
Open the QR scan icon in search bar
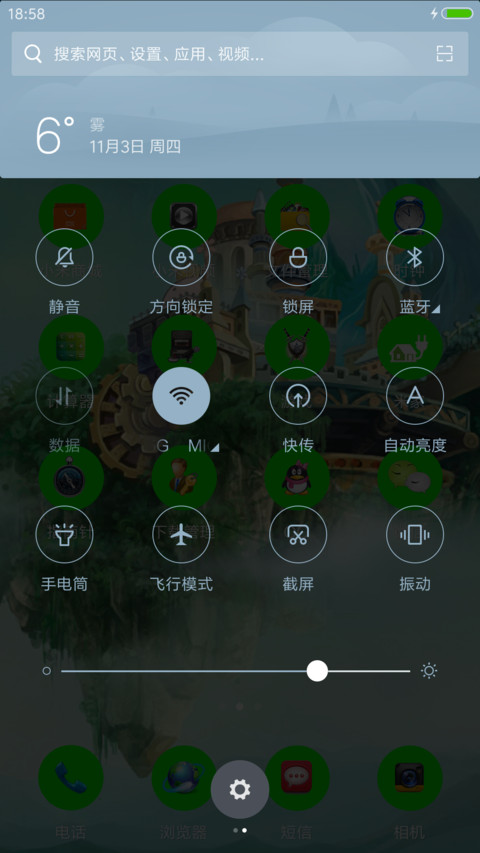(445, 53)
